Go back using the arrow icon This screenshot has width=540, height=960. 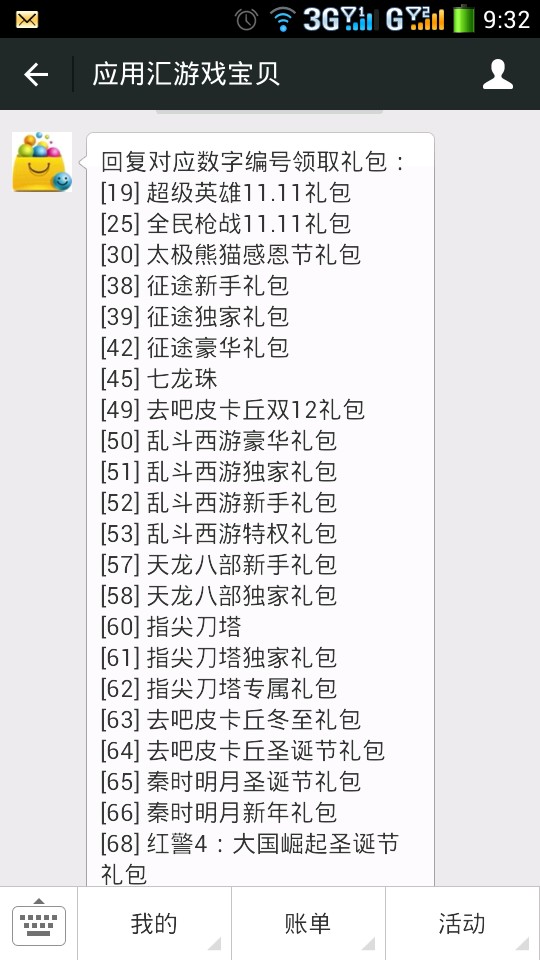(36, 75)
